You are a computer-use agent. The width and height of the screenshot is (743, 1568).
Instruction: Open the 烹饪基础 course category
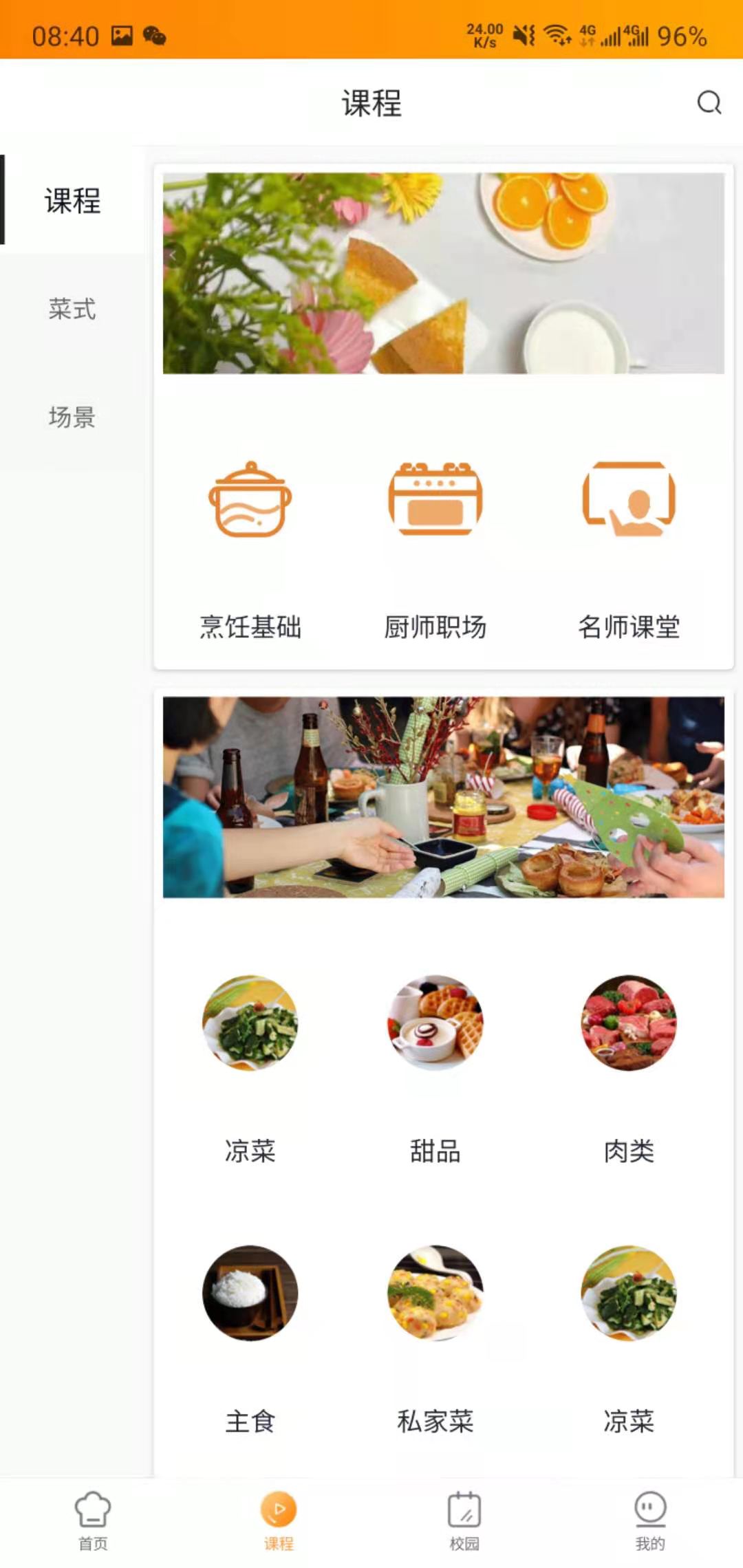point(250,543)
